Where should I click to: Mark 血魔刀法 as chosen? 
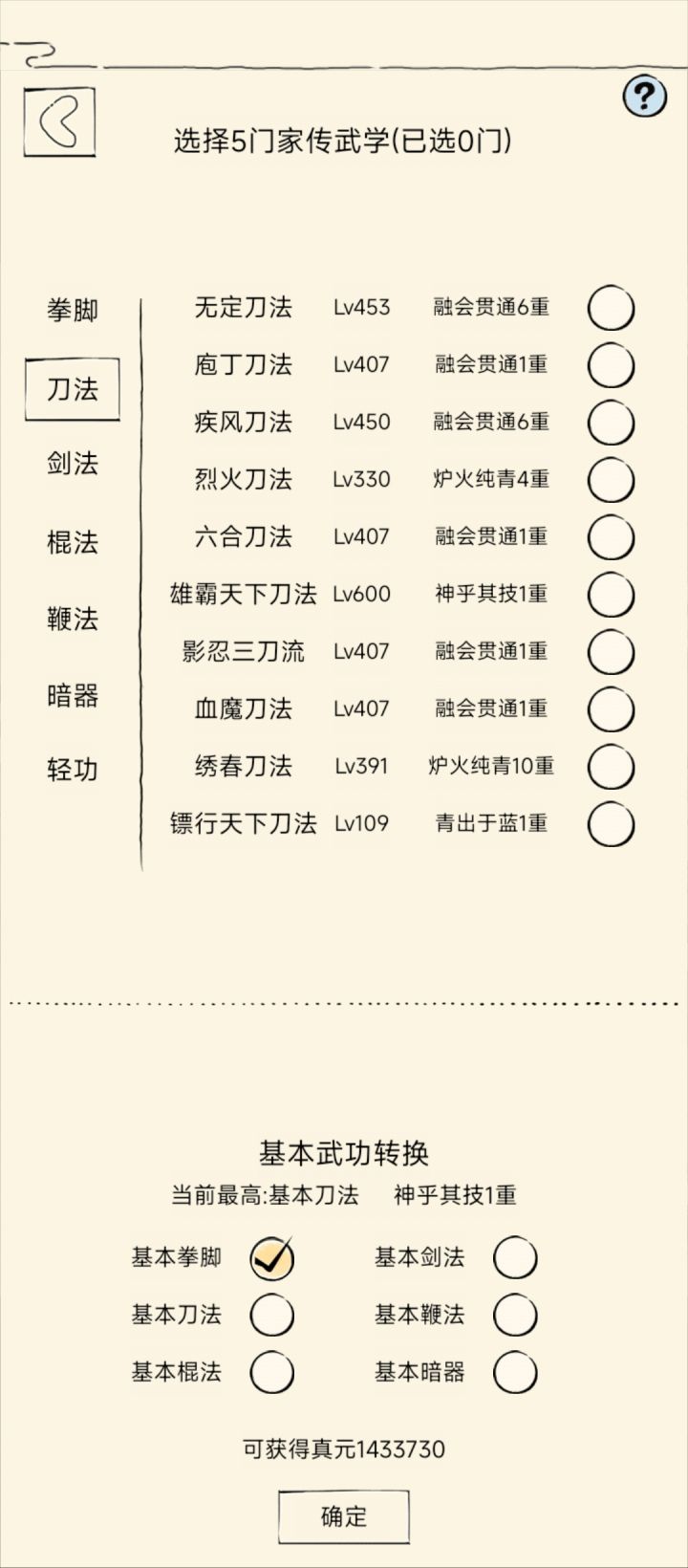(x=610, y=709)
